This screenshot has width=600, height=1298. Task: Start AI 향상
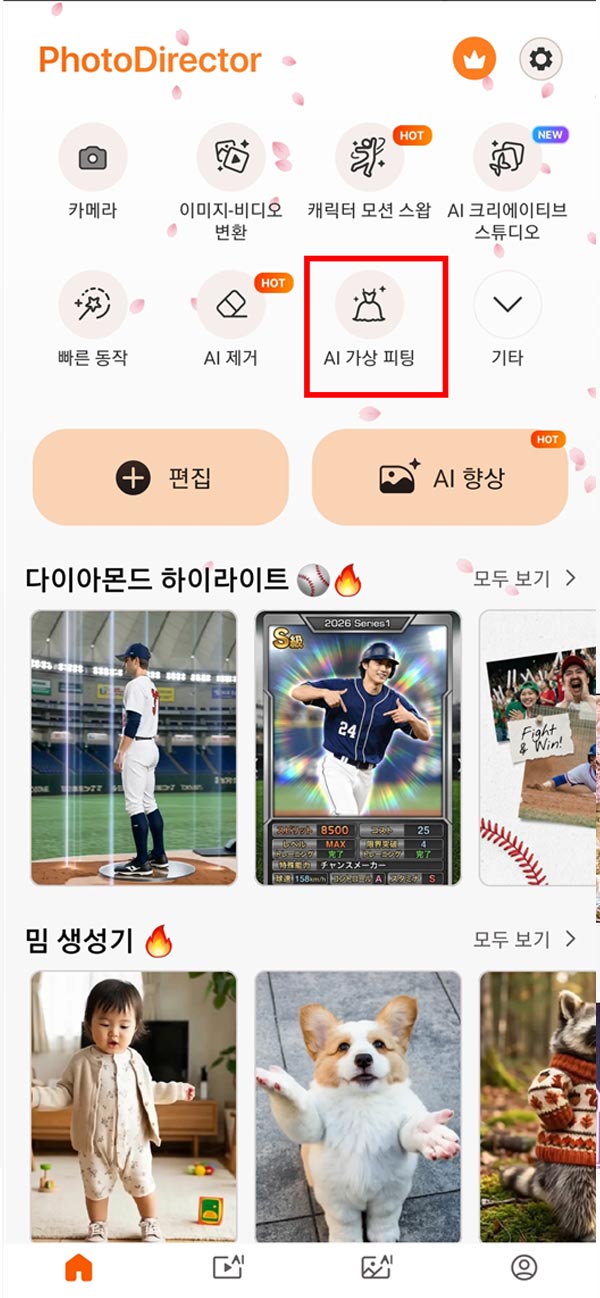coord(440,478)
